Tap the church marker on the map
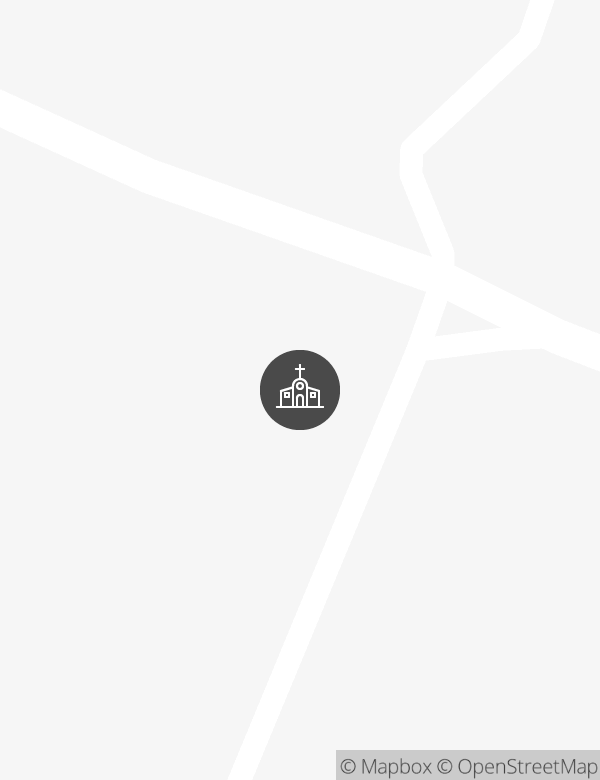The height and width of the screenshot is (780, 600). tap(300, 390)
